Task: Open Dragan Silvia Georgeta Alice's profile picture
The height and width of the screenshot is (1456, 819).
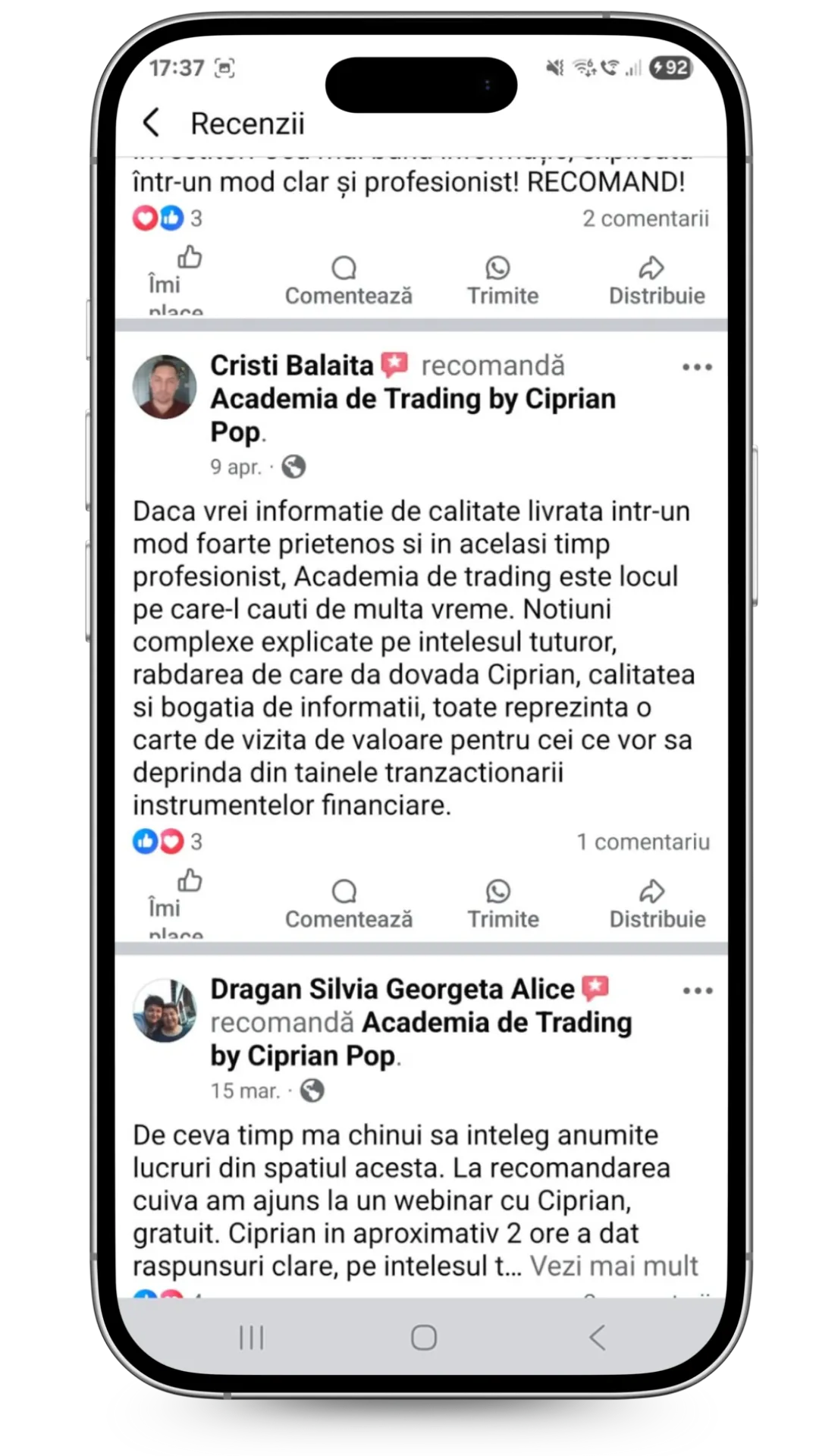Action: click(165, 1010)
